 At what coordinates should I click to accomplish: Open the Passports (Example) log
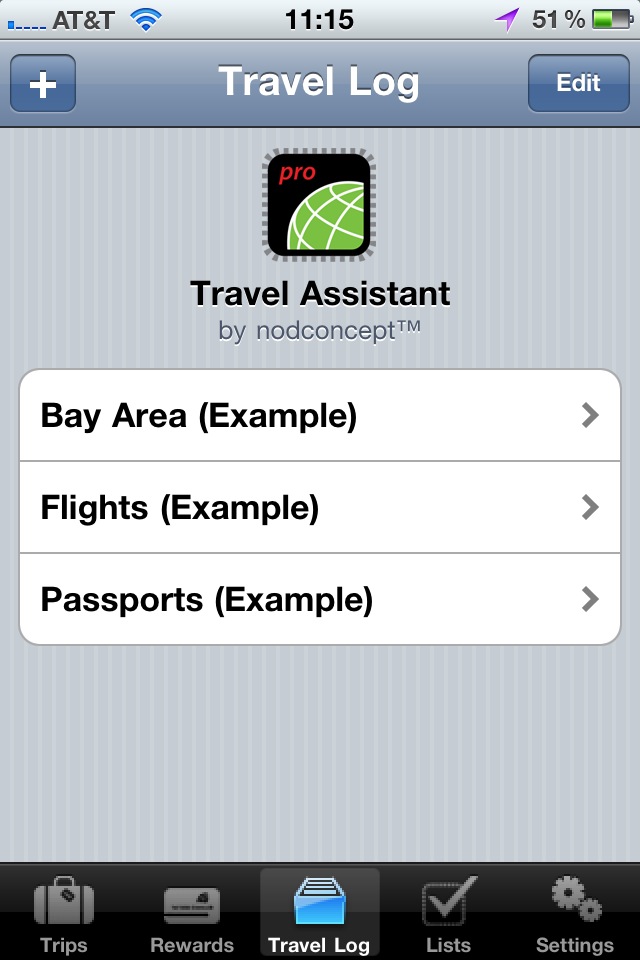pyautogui.click(x=320, y=600)
